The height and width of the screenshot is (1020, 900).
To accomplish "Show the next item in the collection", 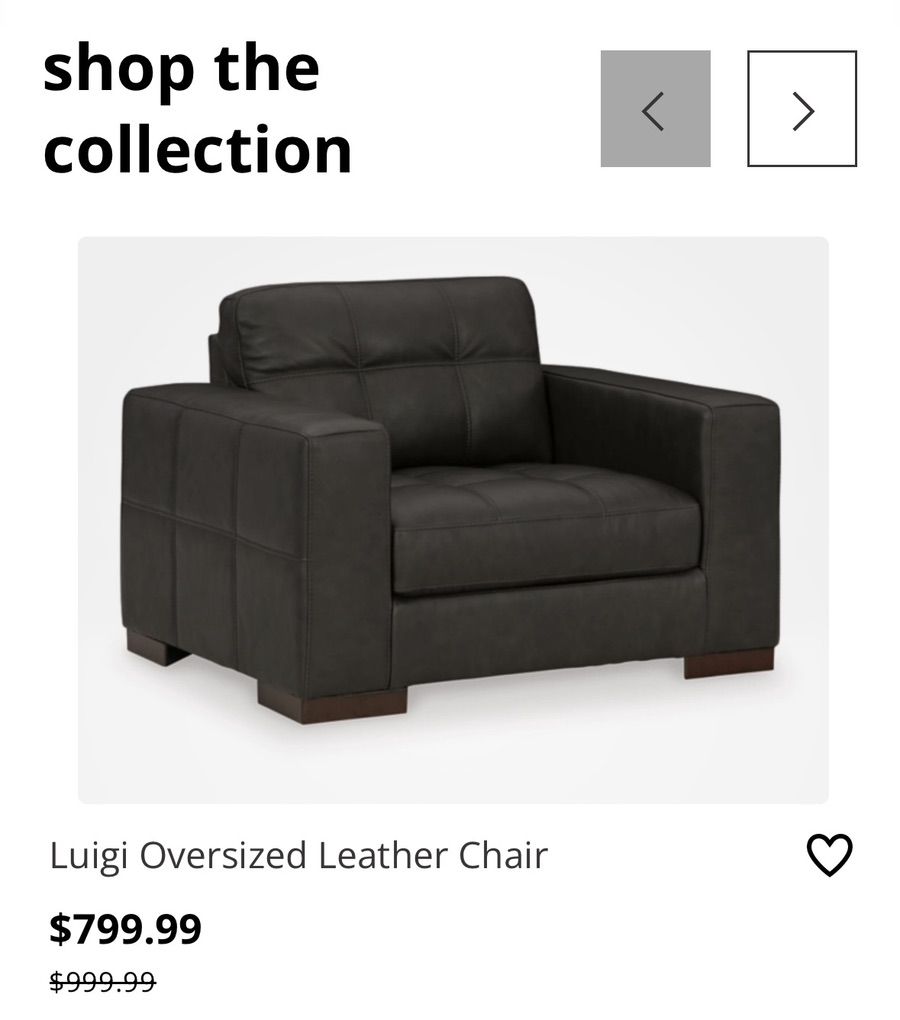I will pos(802,109).
